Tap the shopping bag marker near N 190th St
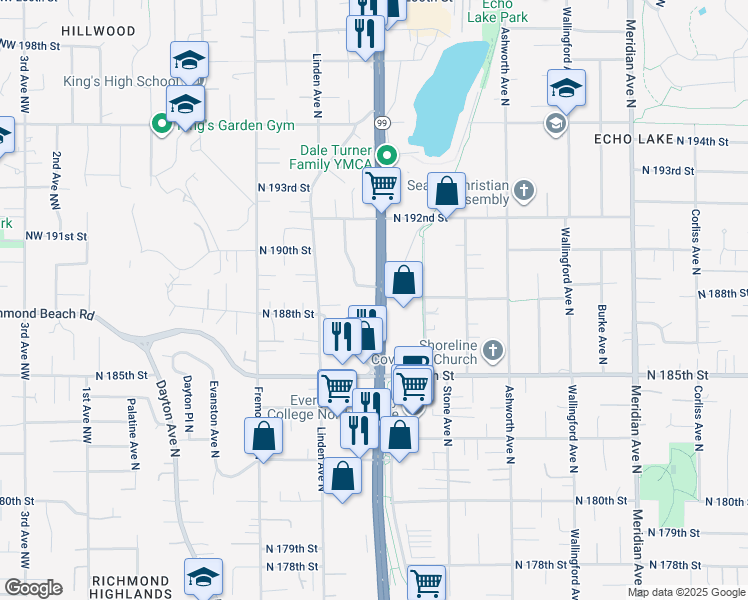The image size is (748, 600). coord(403,281)
